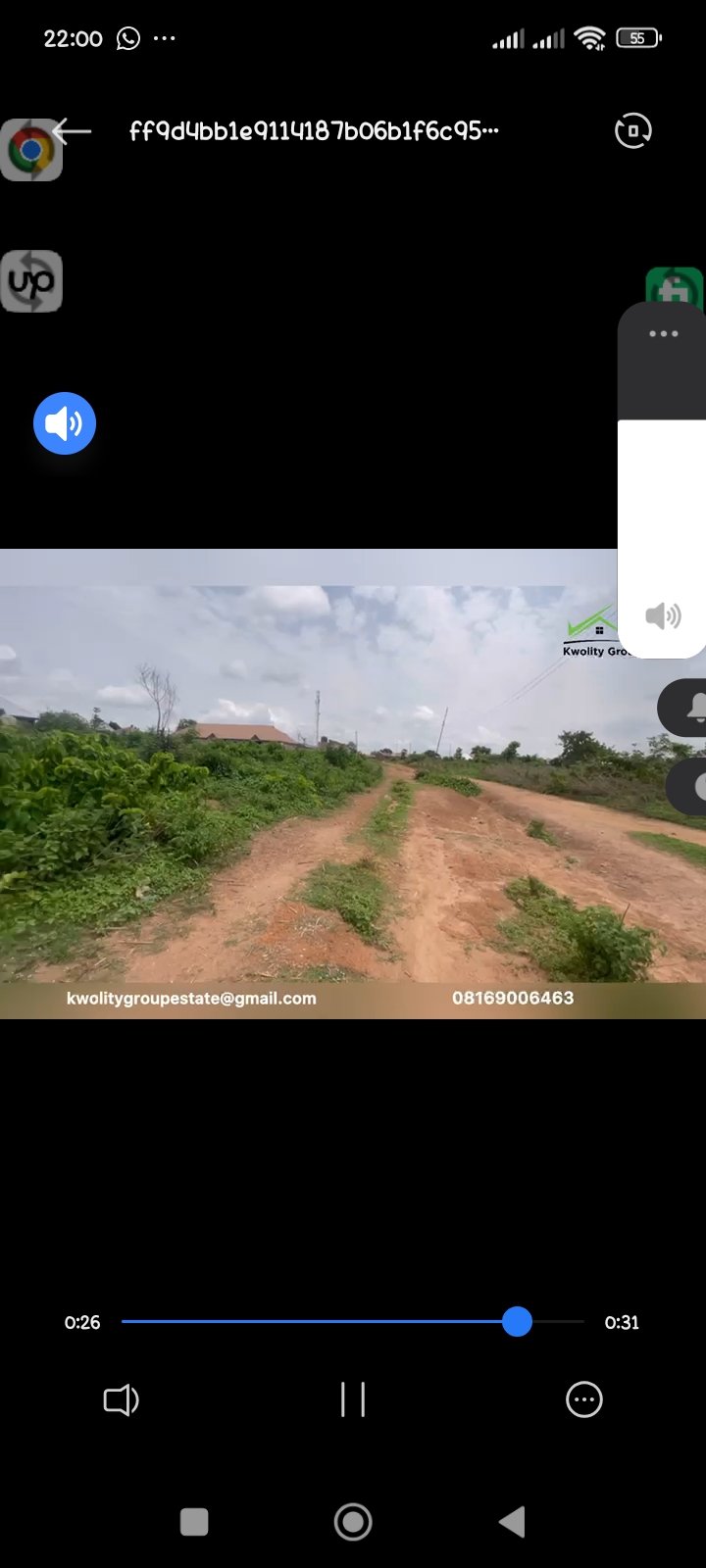
Task: Open the Chrome floating shortcut
Action: click(31, 150)
